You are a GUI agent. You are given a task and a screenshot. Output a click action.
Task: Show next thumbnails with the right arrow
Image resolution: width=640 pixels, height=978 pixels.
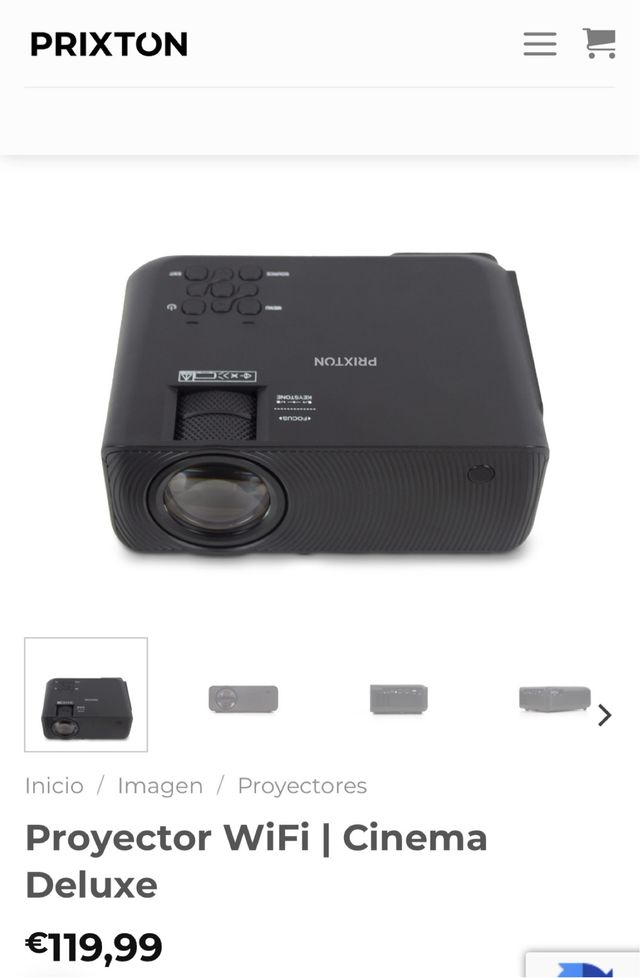(x=604, y=715)
